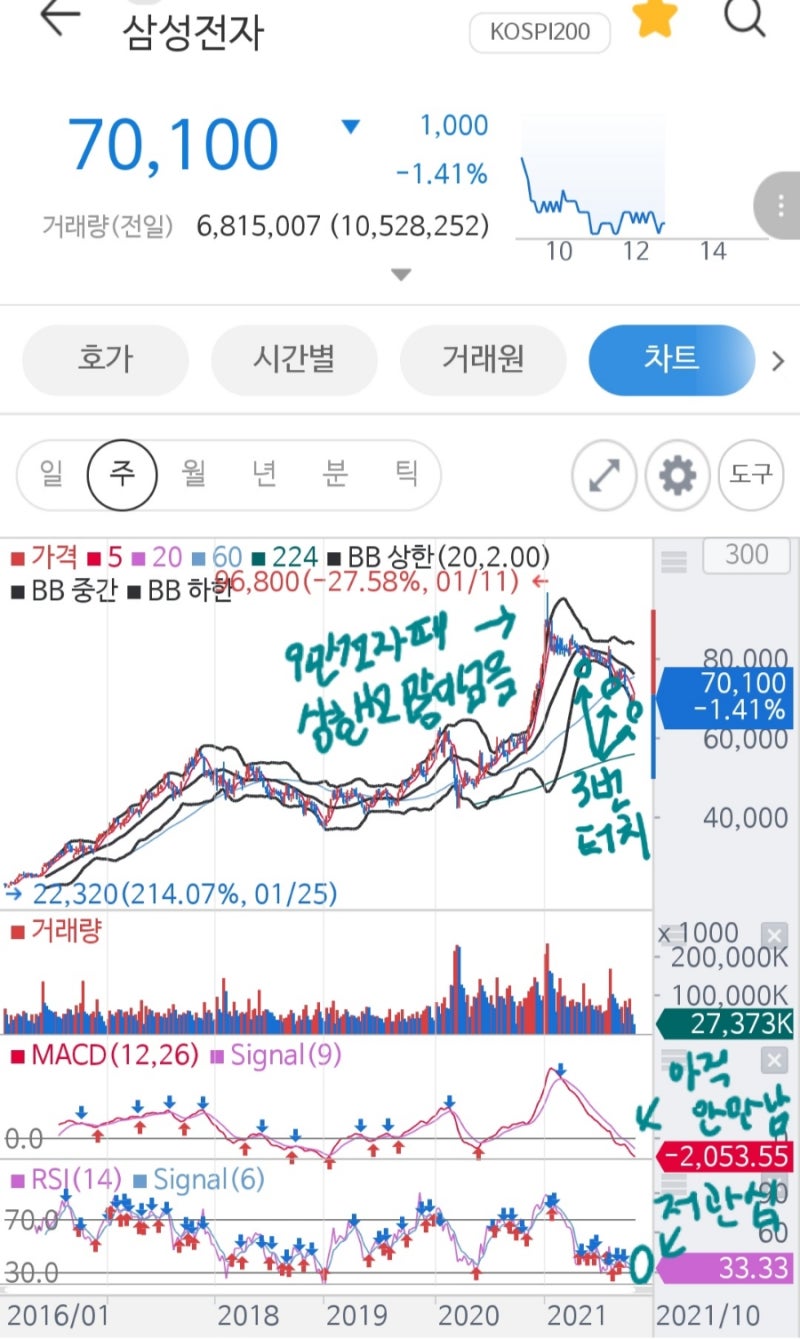Show more tabs with the right chevron

pos(778,361)
